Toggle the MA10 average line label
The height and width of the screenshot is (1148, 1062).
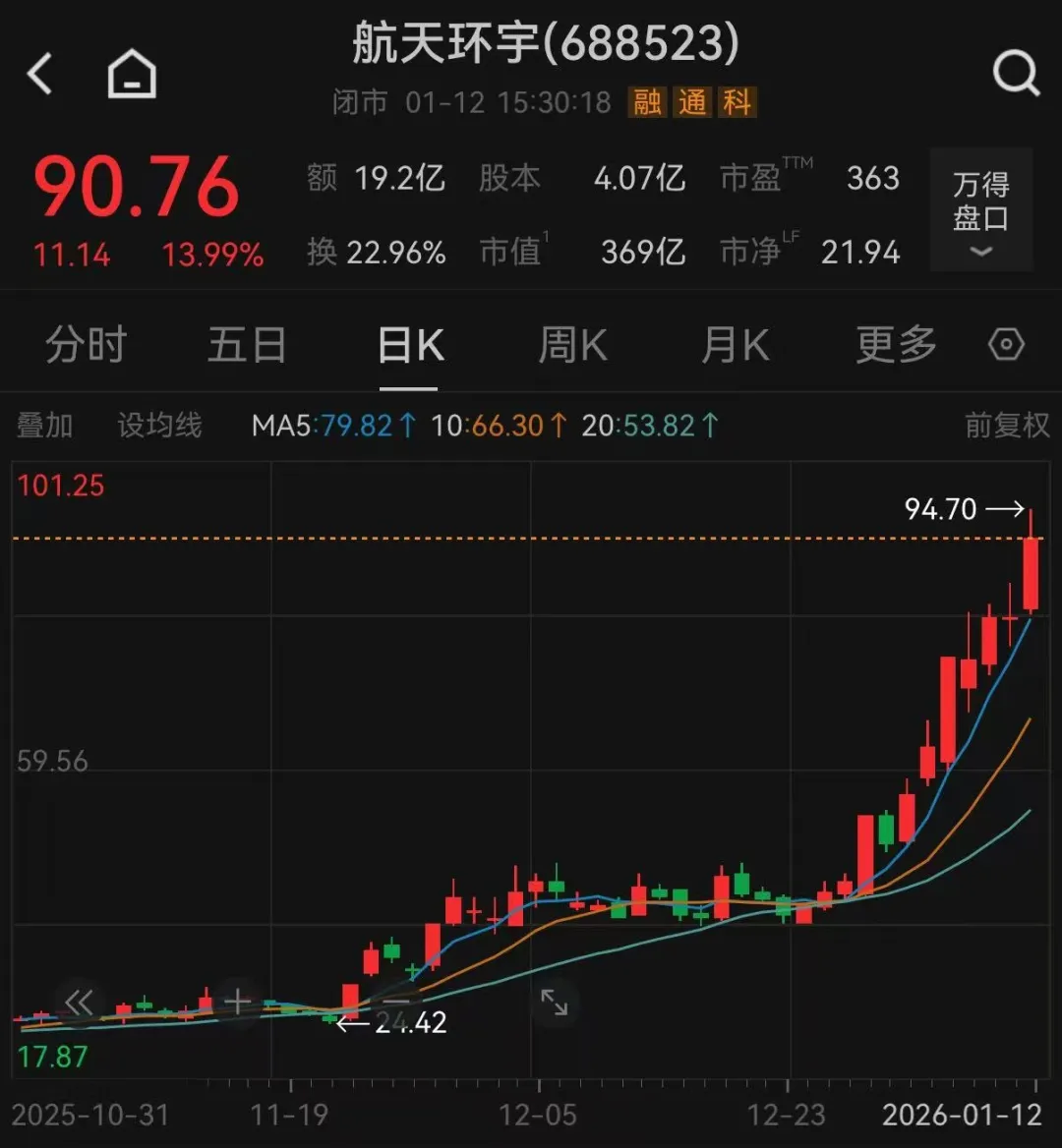point(498,426)
